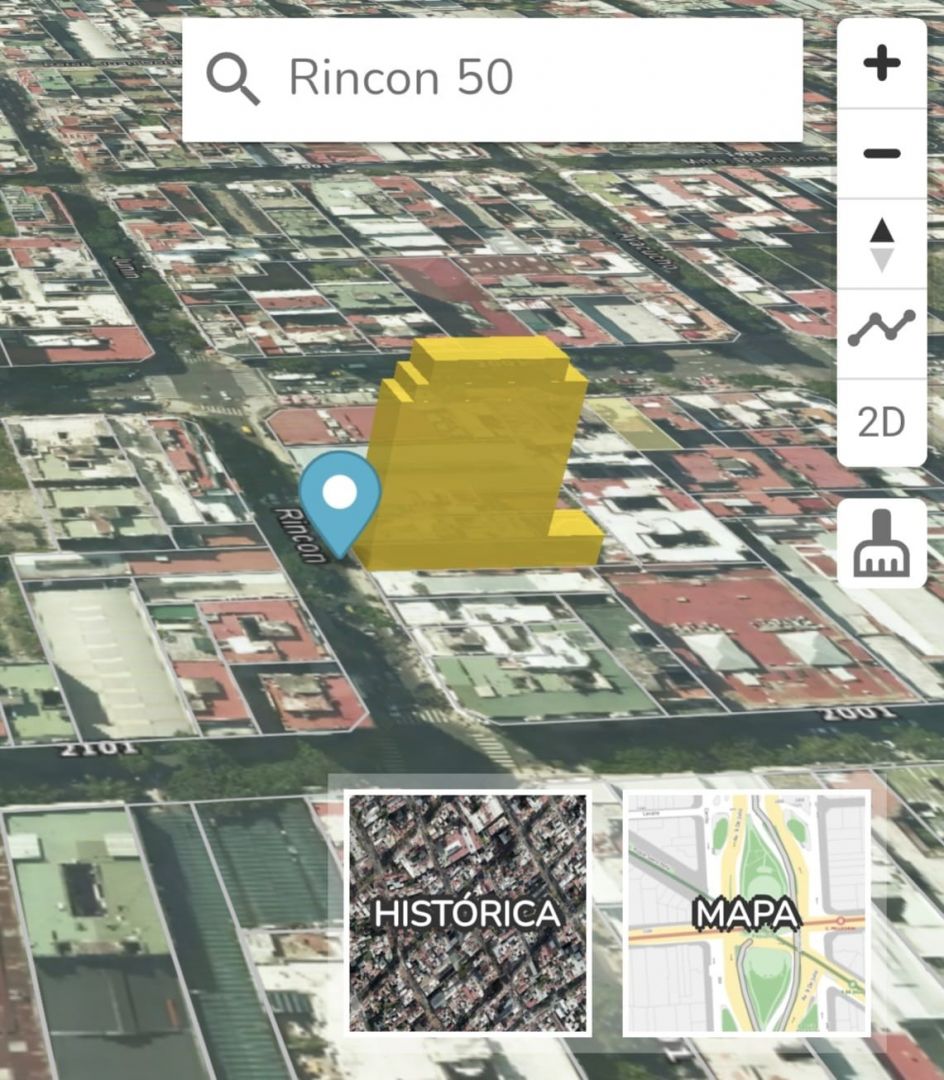This screenshot has width=944, height=1080.
Task: Switch the map to 2D view
Action: (881, 423)
